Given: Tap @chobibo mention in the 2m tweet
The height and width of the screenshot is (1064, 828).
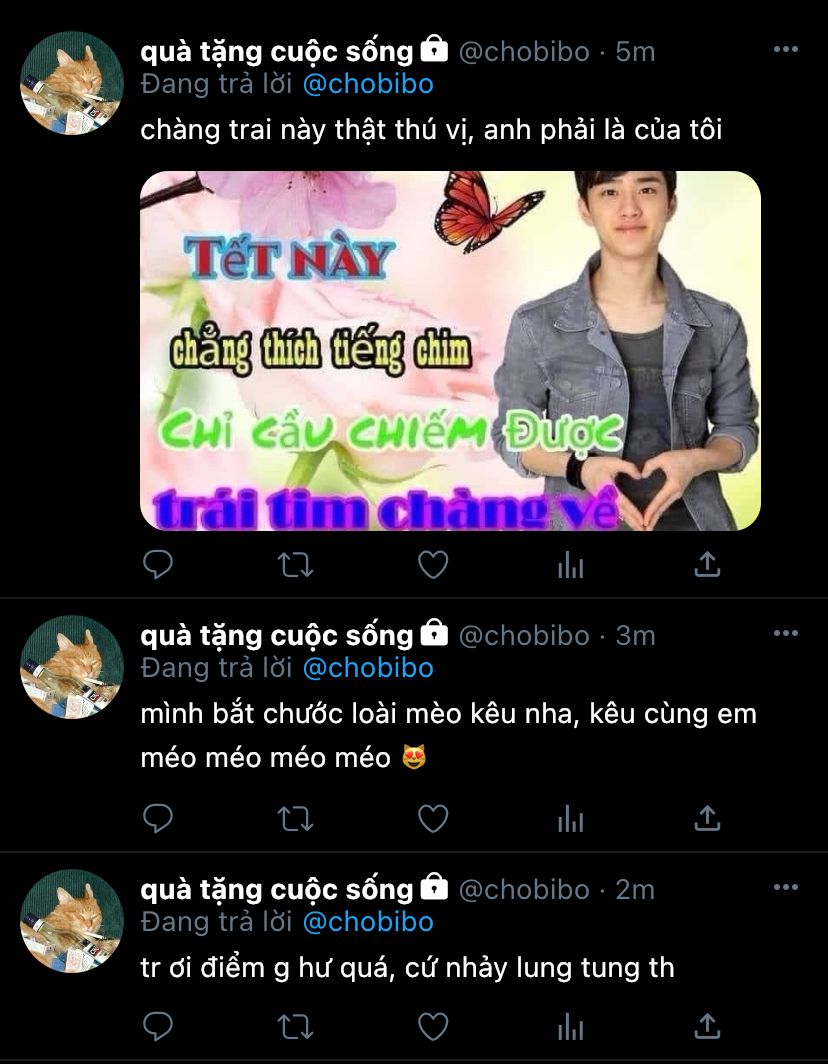Looking at the screenshot, I should tap(368, 922).
